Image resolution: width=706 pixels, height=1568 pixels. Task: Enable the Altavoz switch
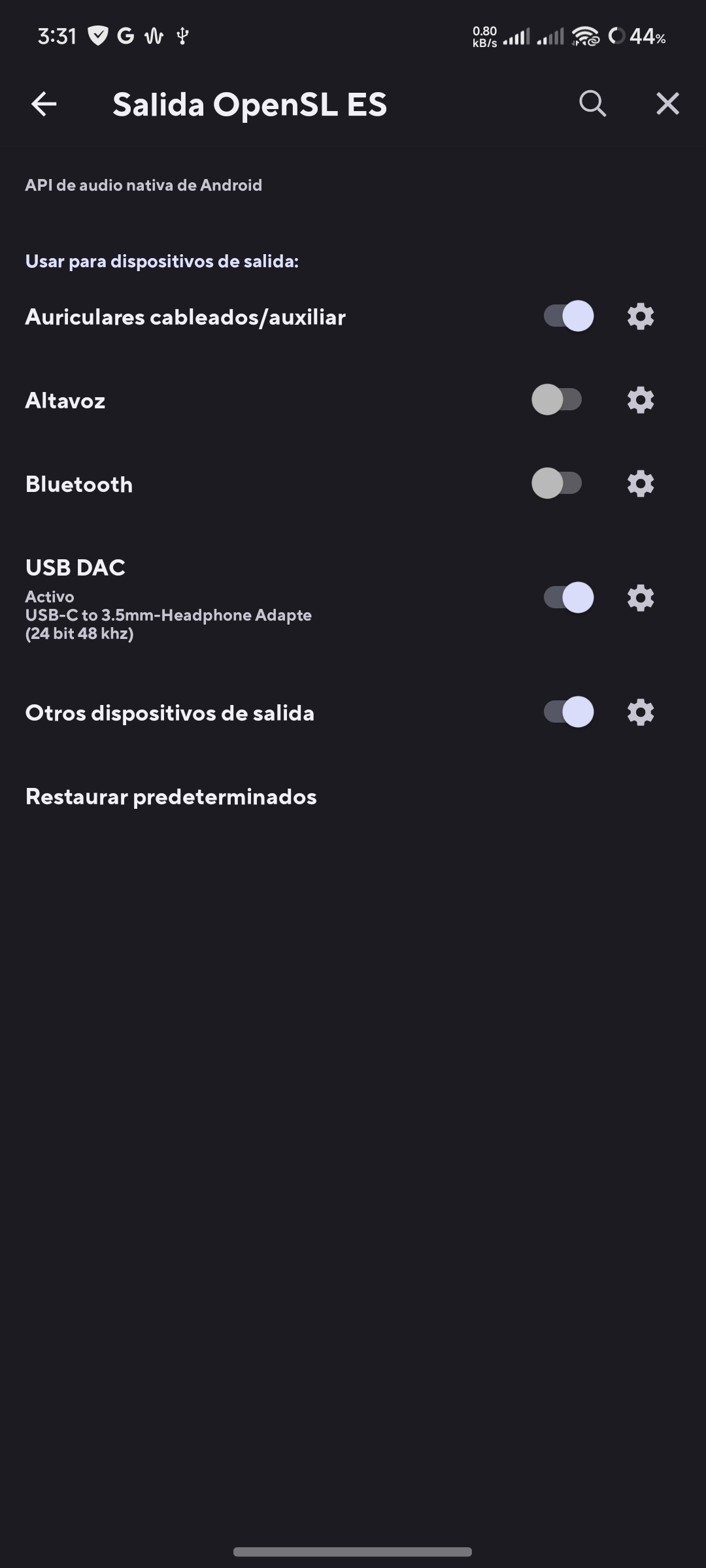click(557, 400)
